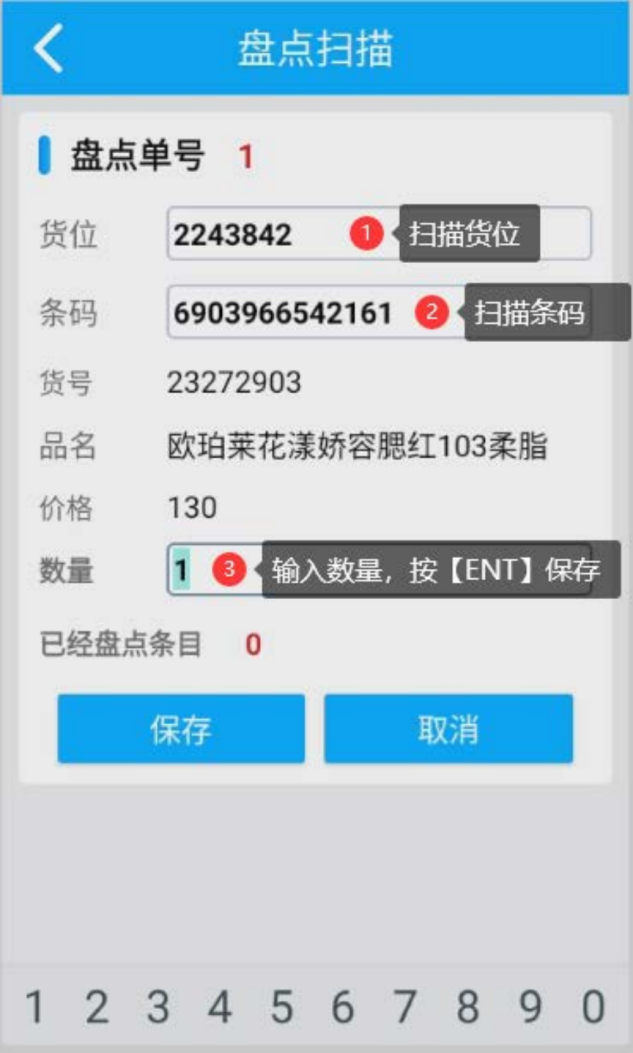Type digit 5 on the keypad
The width and height of the screenshot is (633, 1053).
coord(282,1007)
